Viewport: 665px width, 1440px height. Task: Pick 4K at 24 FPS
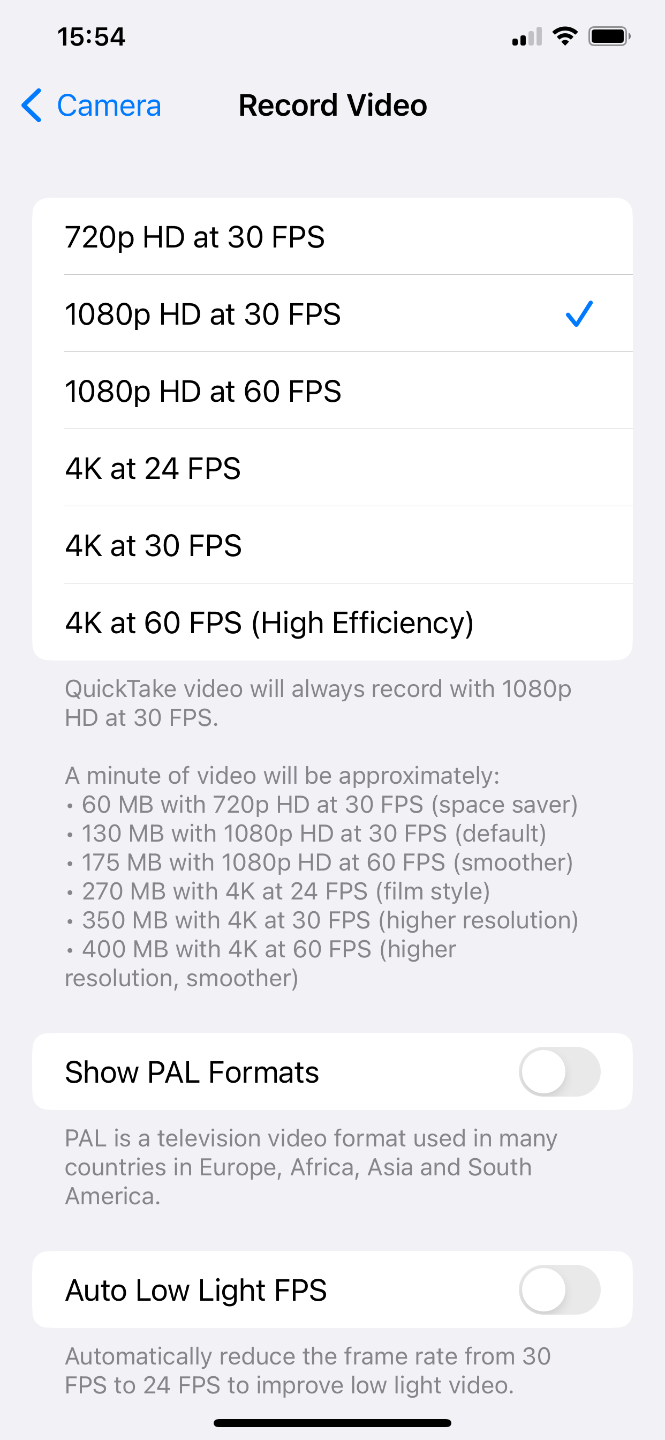332,468
